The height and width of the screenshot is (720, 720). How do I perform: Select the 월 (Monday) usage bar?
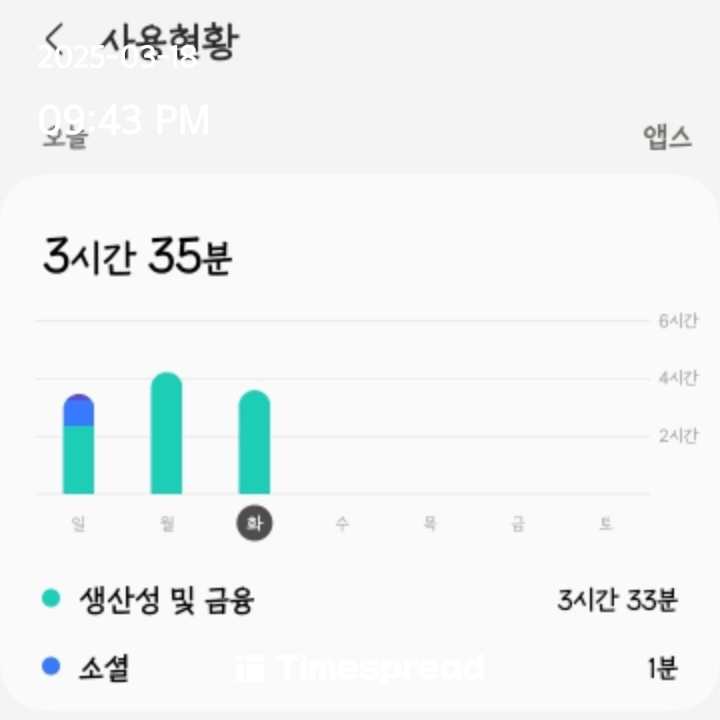coord(166,434)
